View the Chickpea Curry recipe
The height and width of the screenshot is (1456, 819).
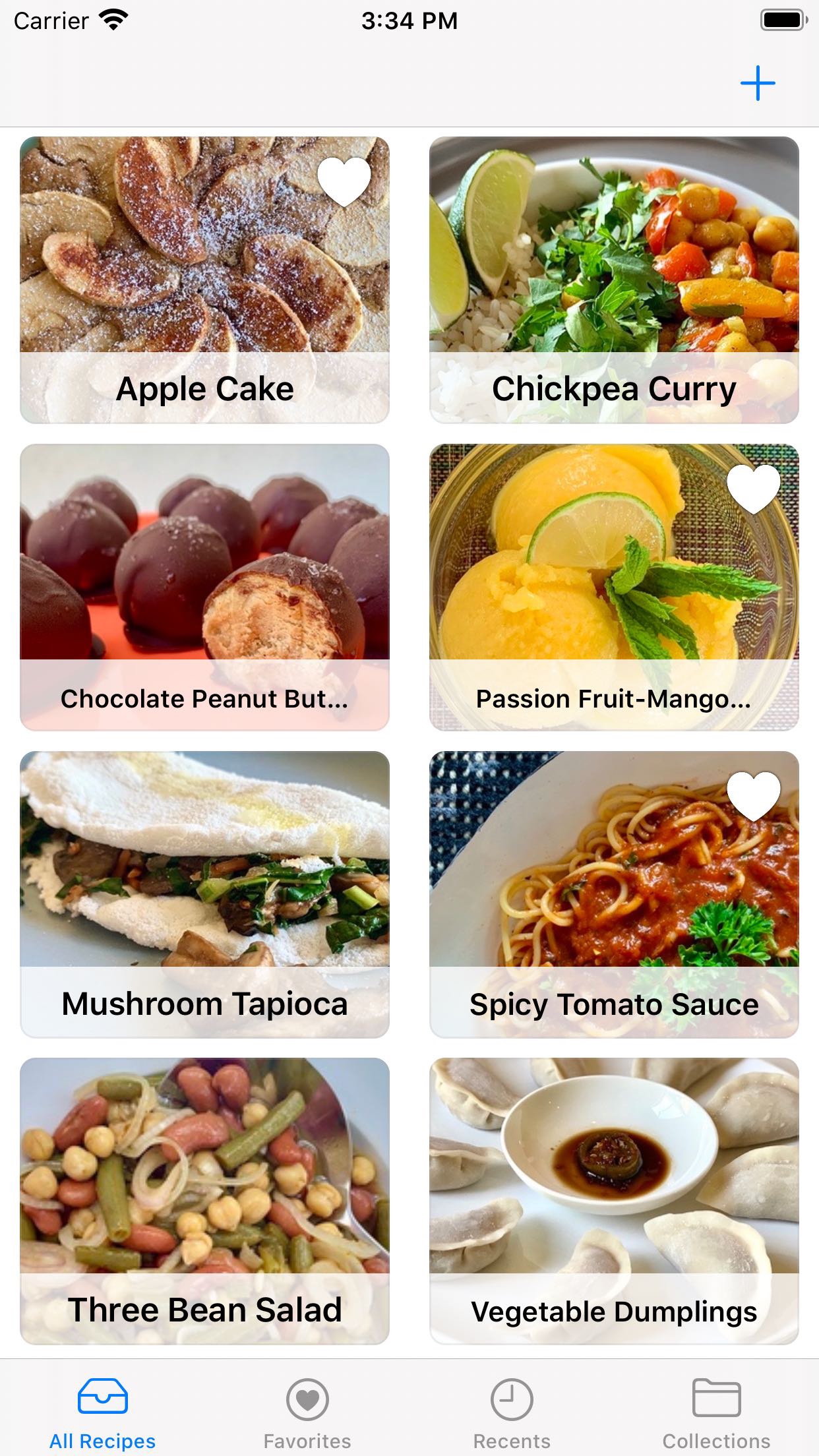(614, 280)
